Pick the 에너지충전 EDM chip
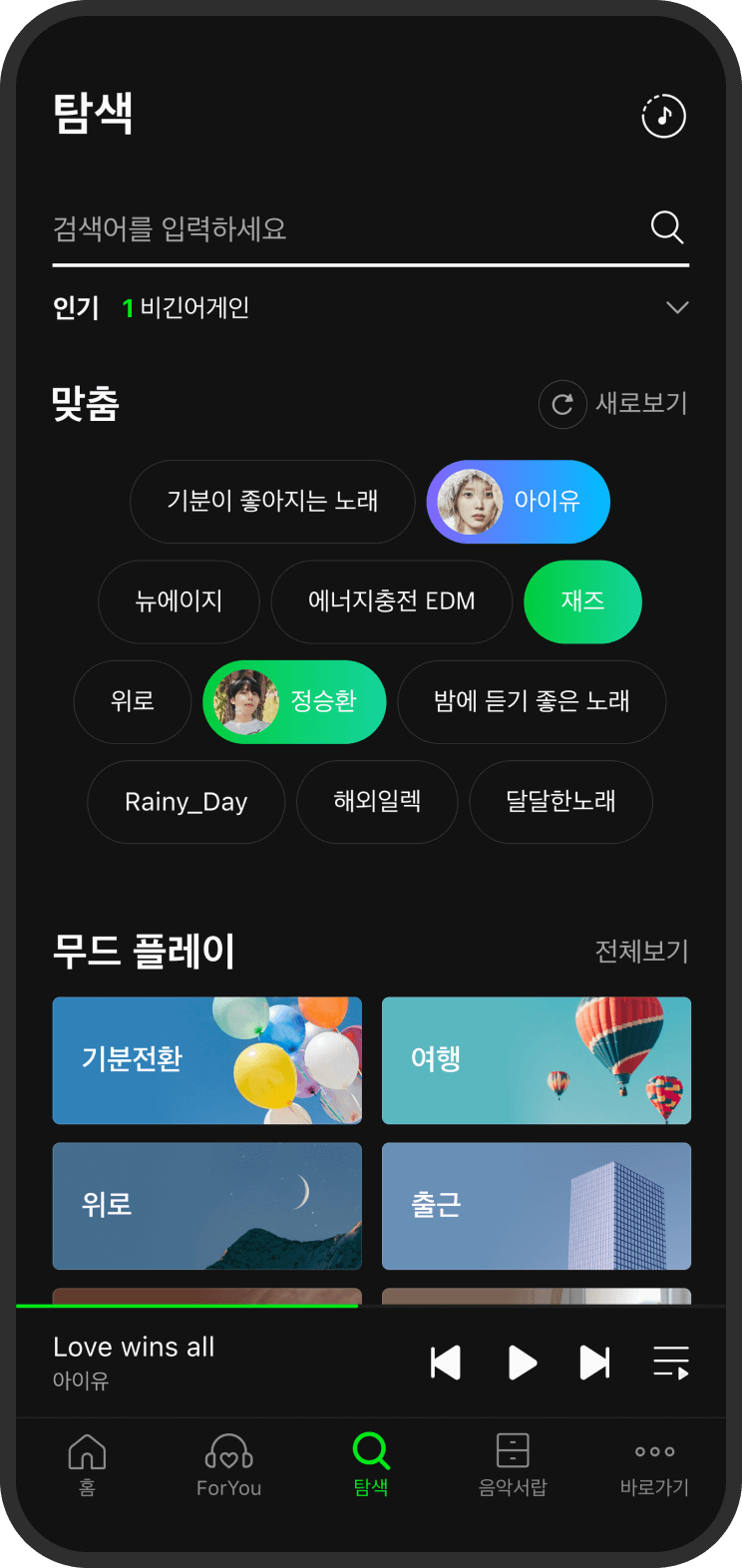742x1568 pixels. point(391,601)
